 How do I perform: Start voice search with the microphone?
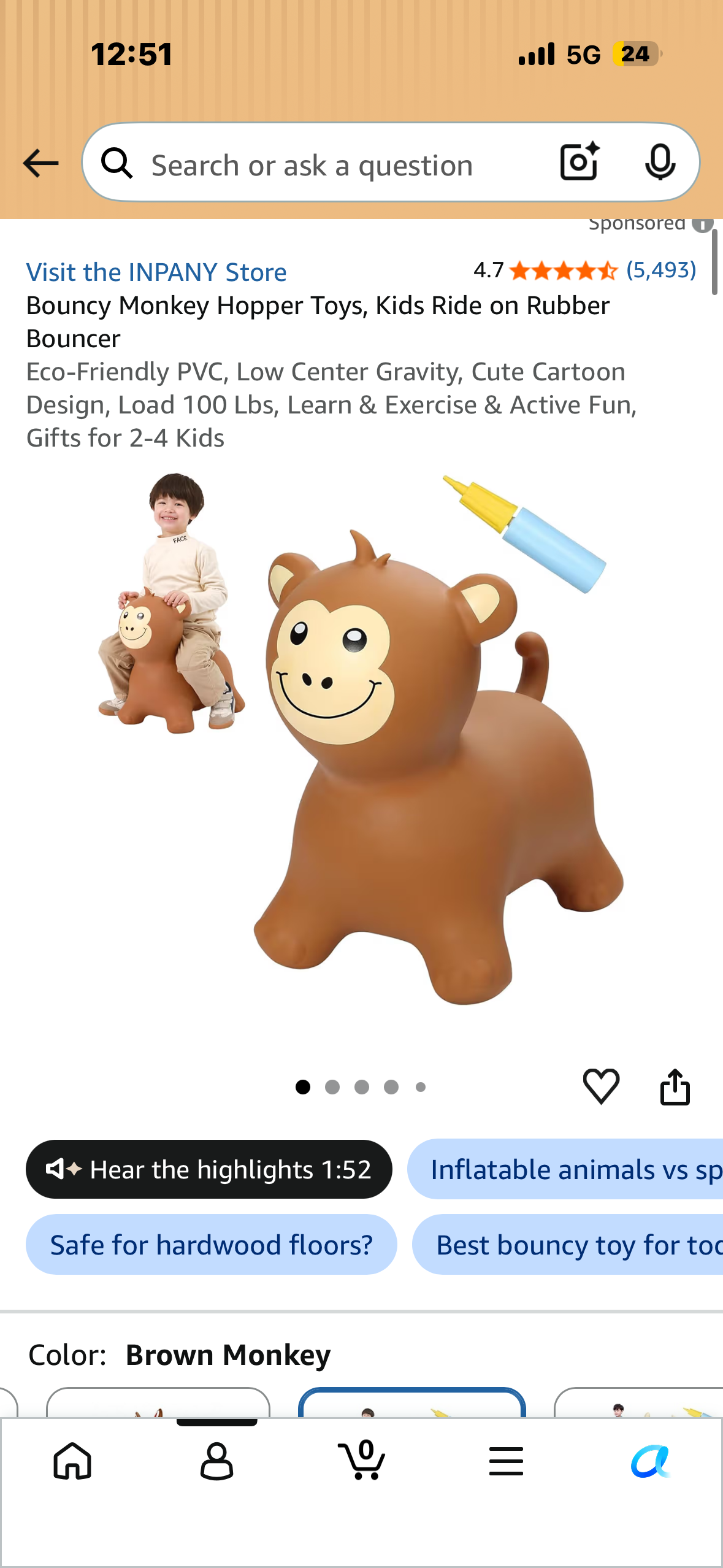tap(660, 163)
